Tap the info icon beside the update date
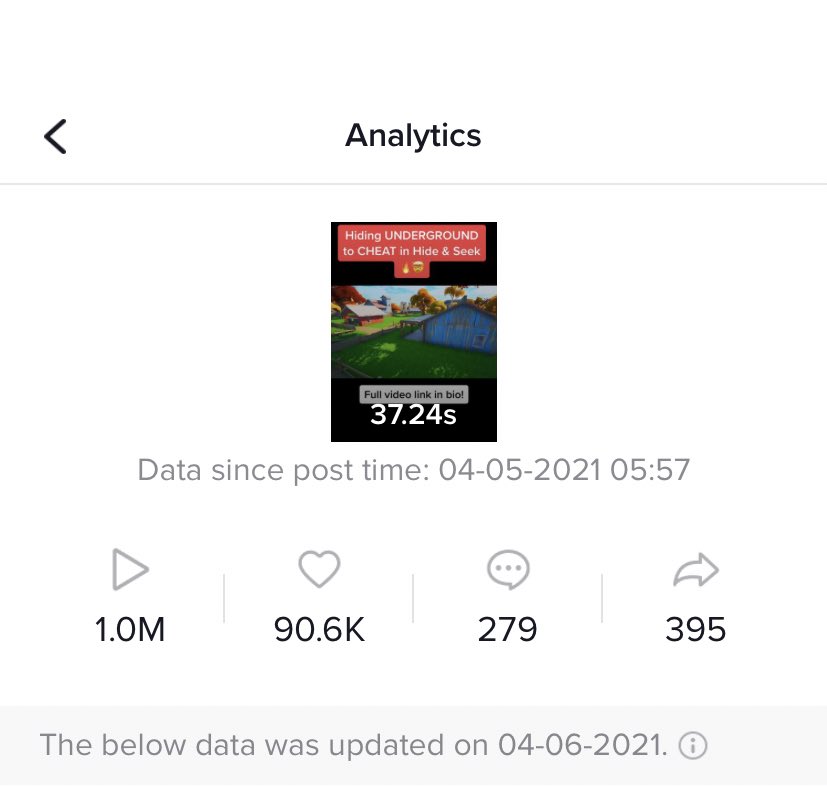This screenshot has width=827, height=786. pos(693,746)
